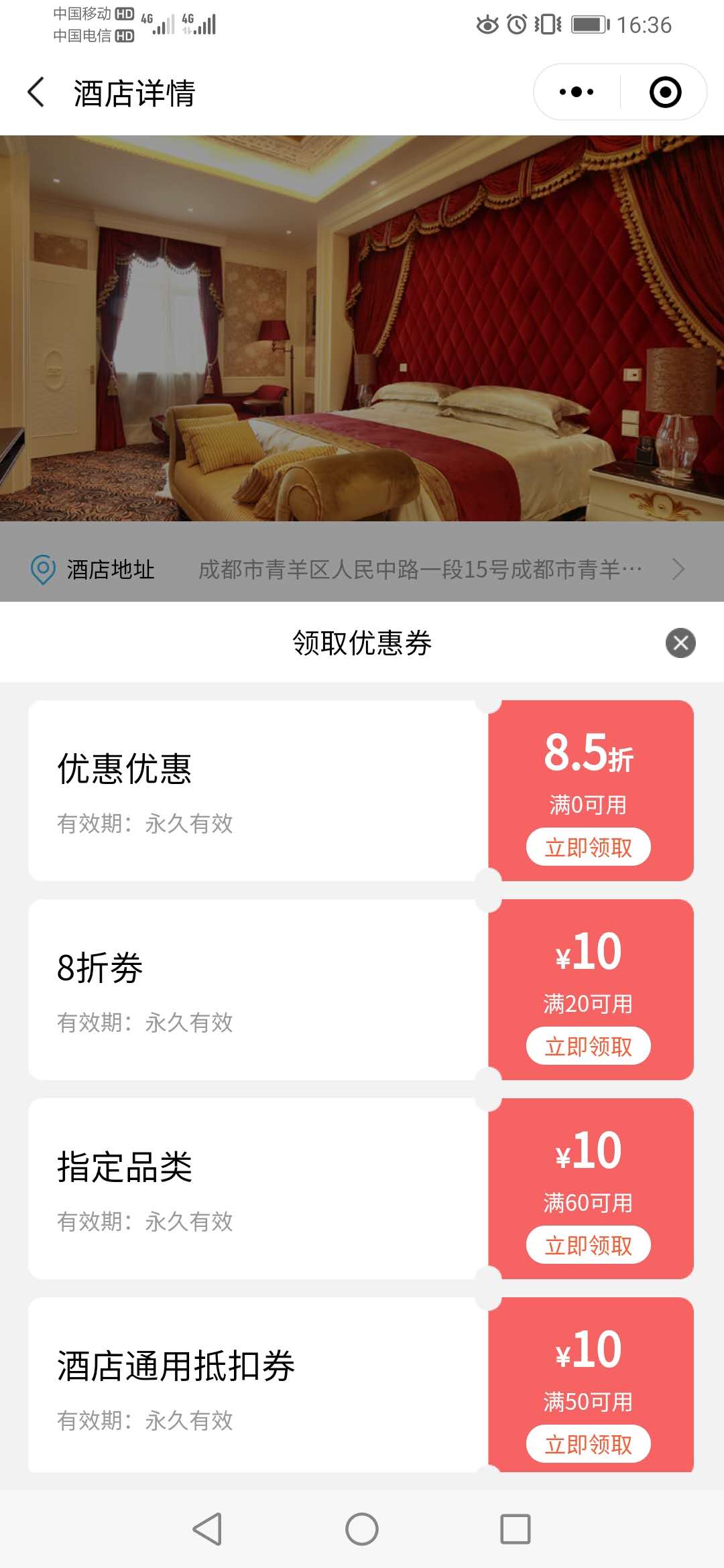Tap the vibrate mode status bar icon
The width and height of the screenshot is (724, 1568).
[x=548, y=23]
